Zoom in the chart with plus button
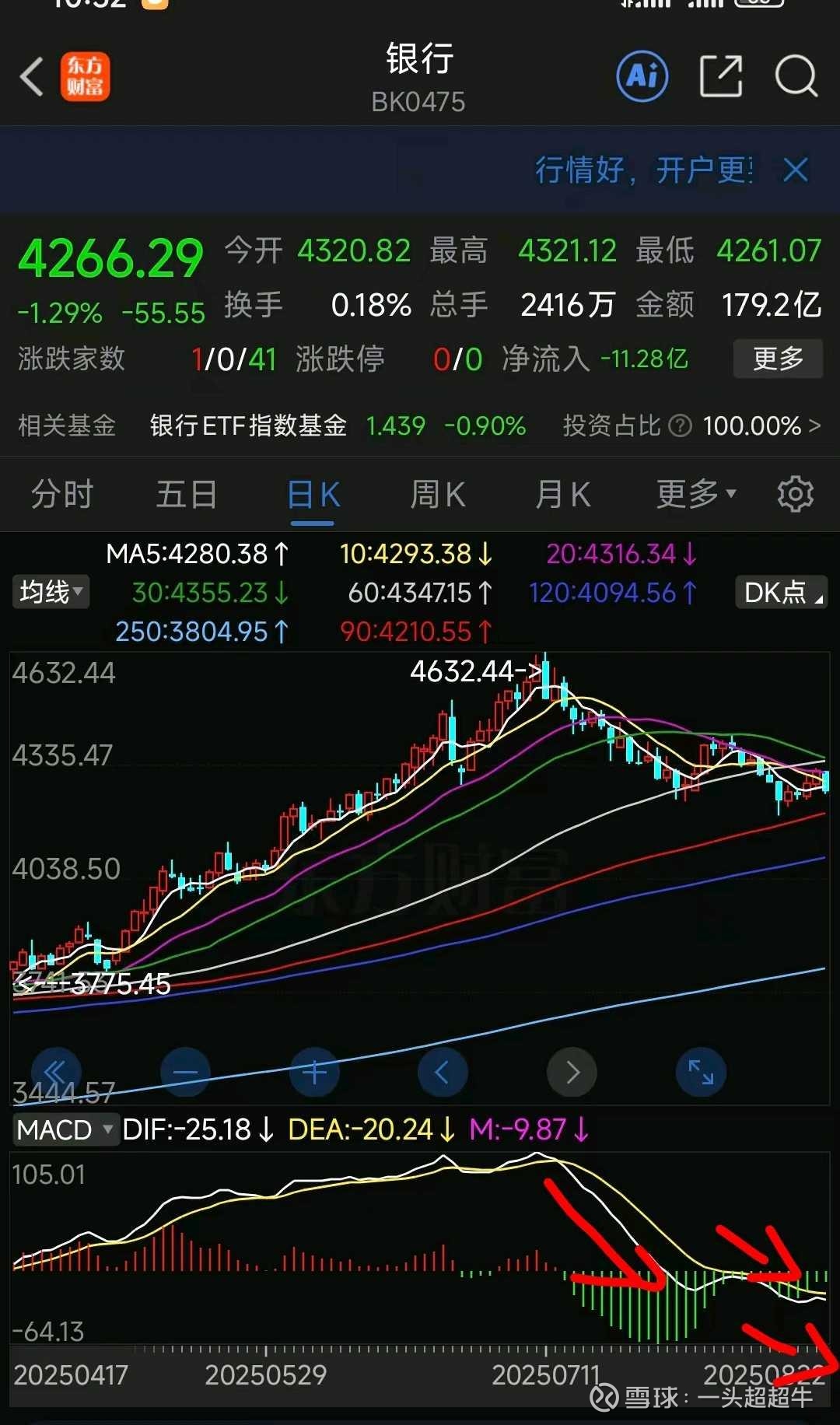The image size is (840, 1425). 314,1073
